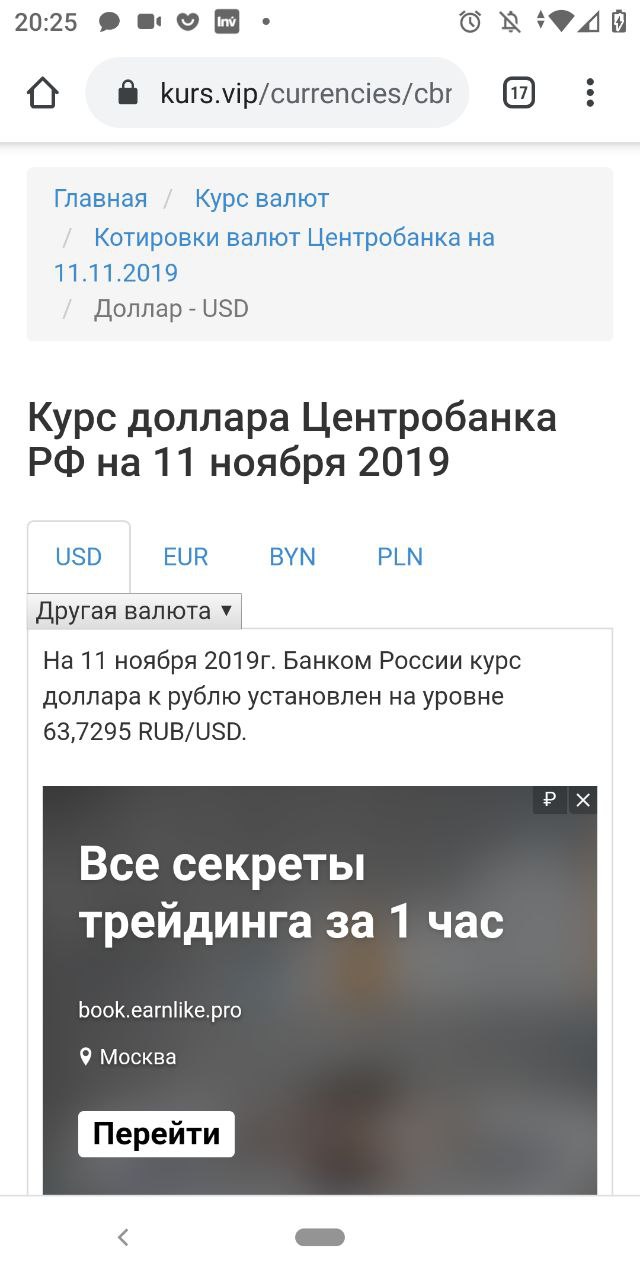
Task: Switch to the BYN tab
Action: pyautogui.click(x=292, y=557)
